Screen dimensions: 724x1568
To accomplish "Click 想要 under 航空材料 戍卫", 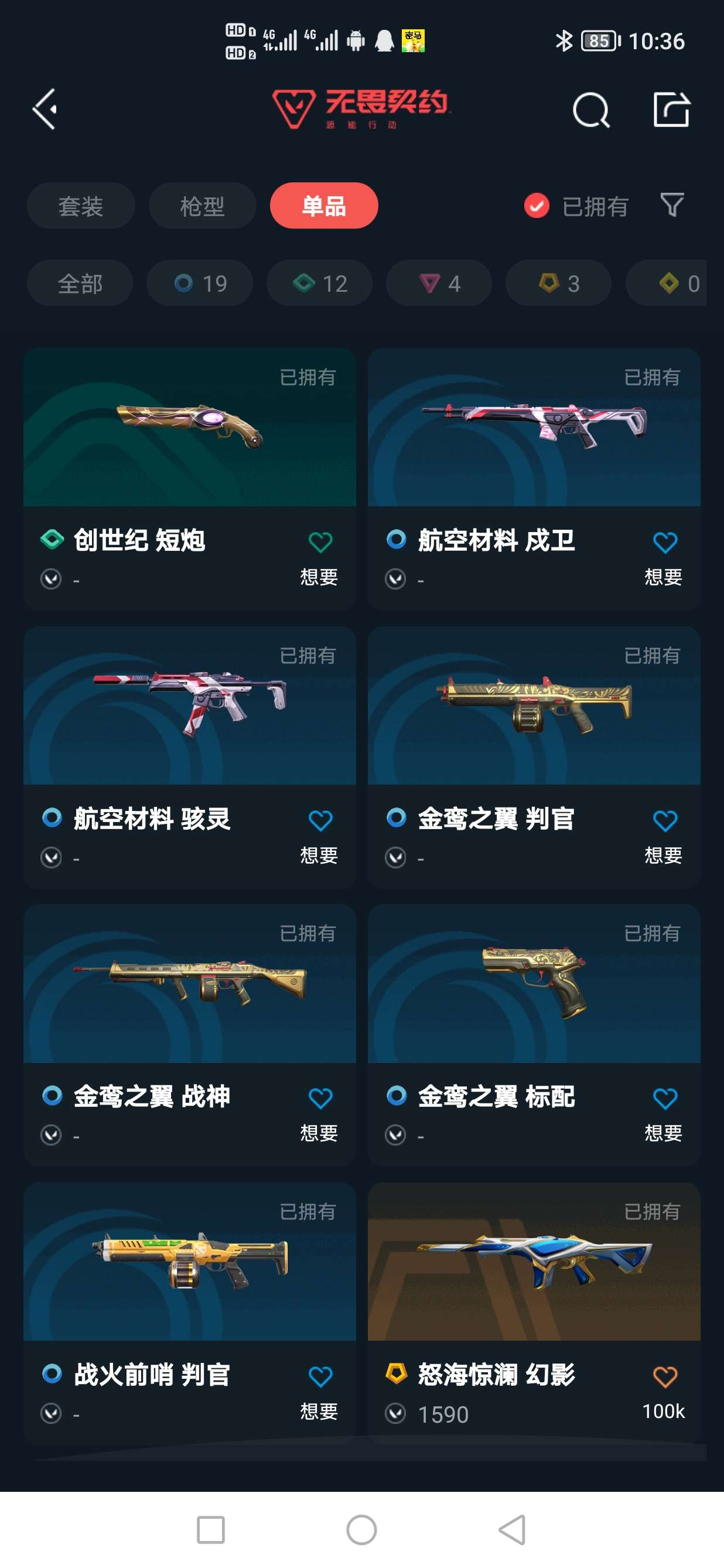I will coord(664,579).
